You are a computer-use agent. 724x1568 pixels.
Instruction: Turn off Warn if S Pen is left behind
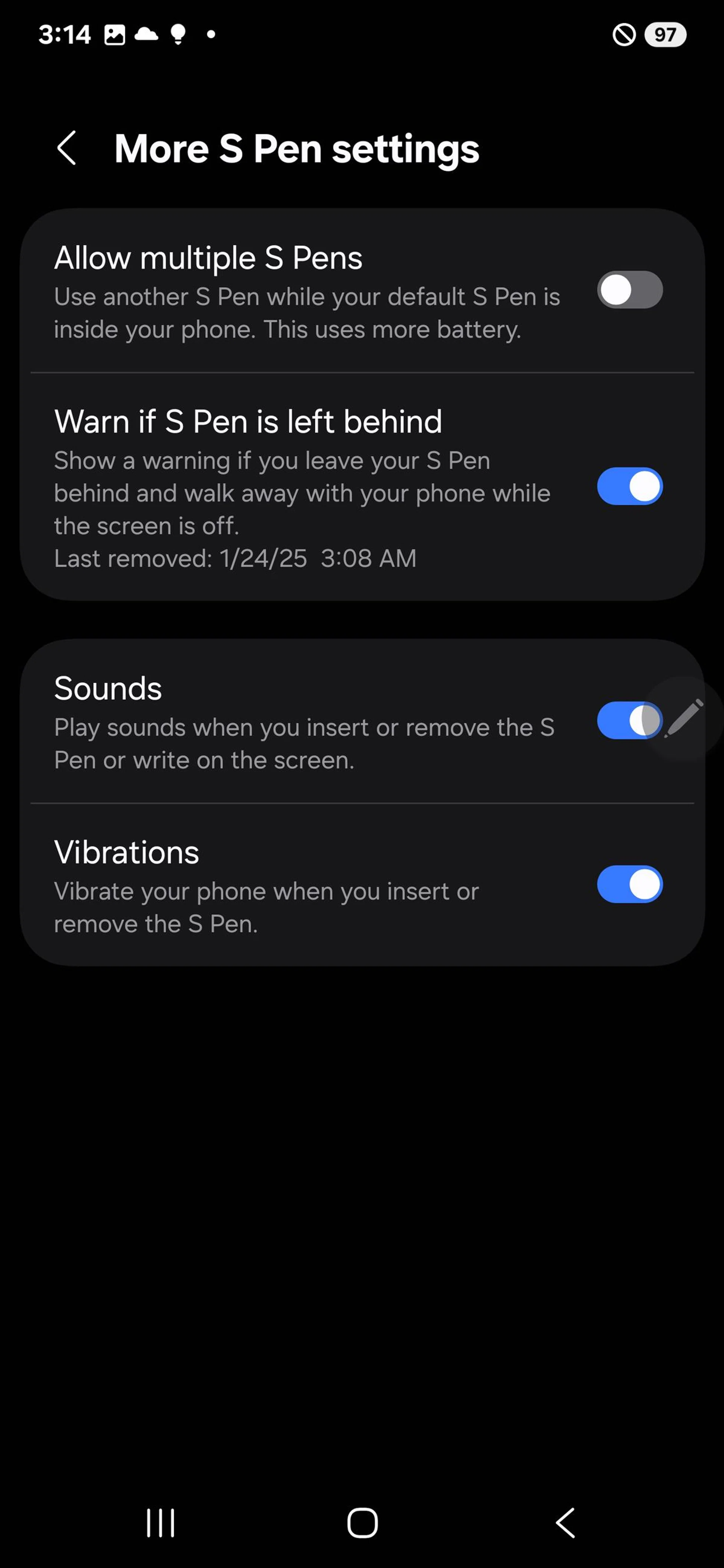629,486
